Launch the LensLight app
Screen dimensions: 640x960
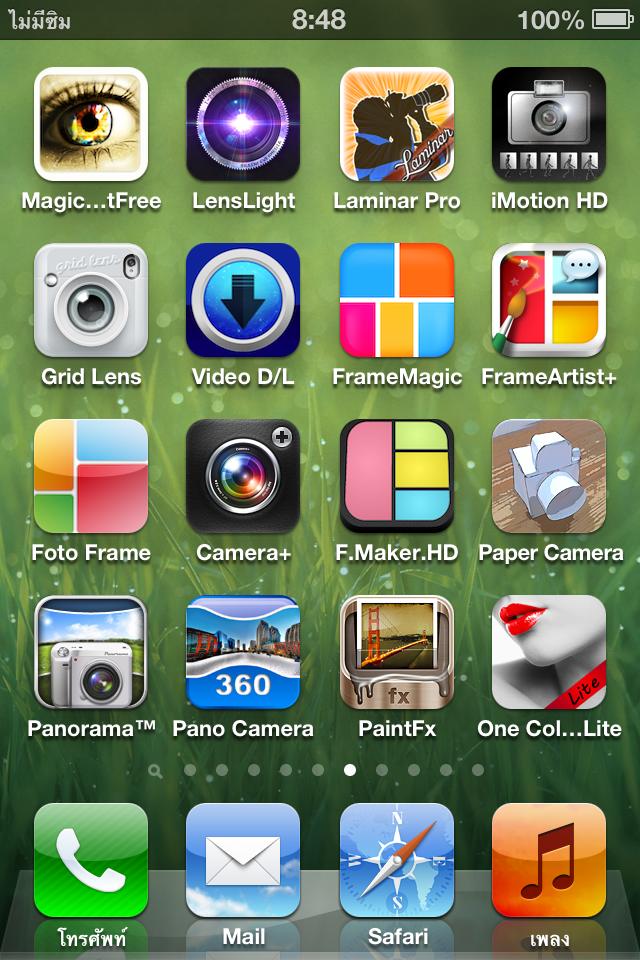pos(243,124)
